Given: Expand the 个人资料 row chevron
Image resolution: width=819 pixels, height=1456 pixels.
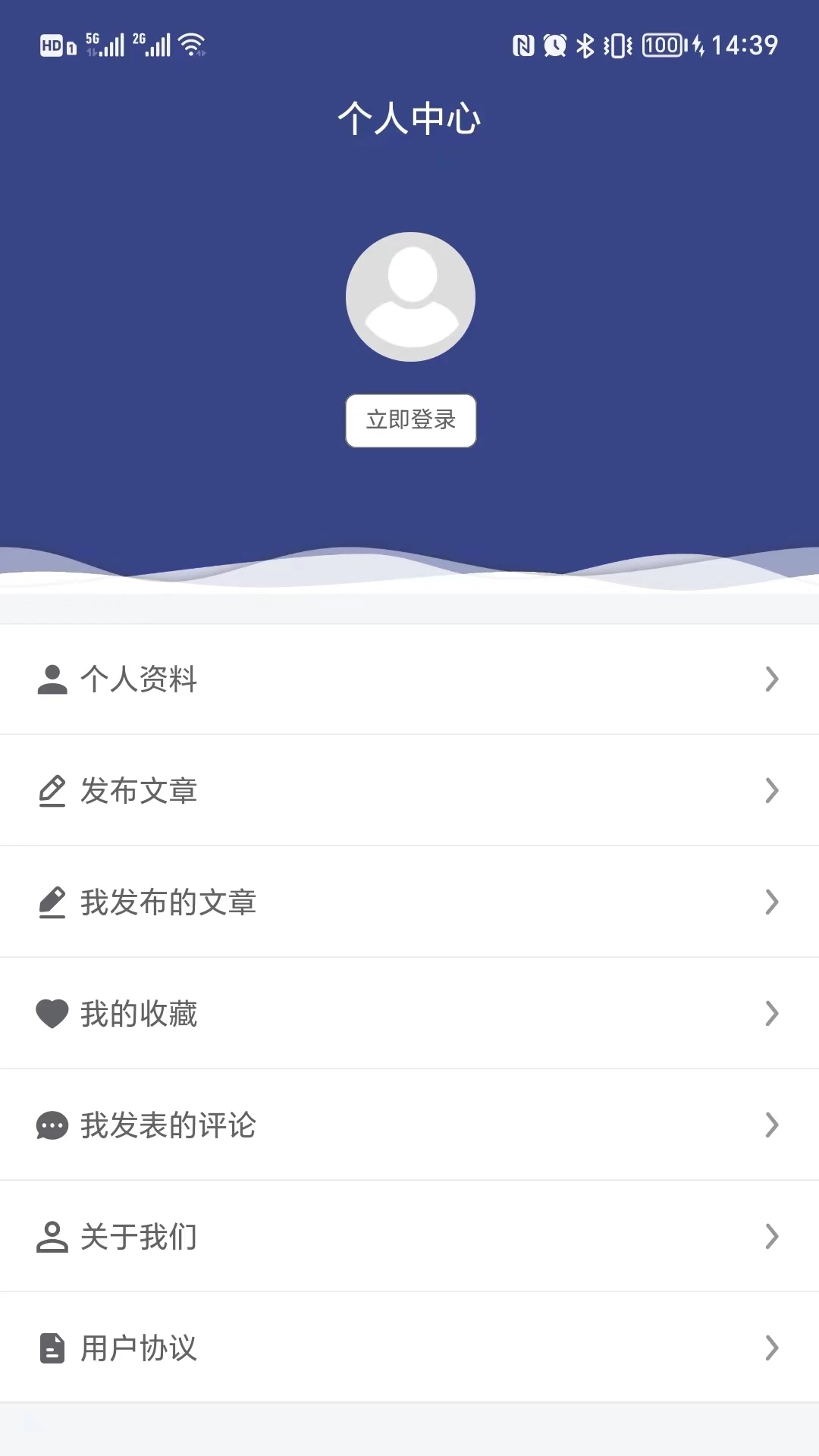Looking at the screenshot, I should [772, 679].
